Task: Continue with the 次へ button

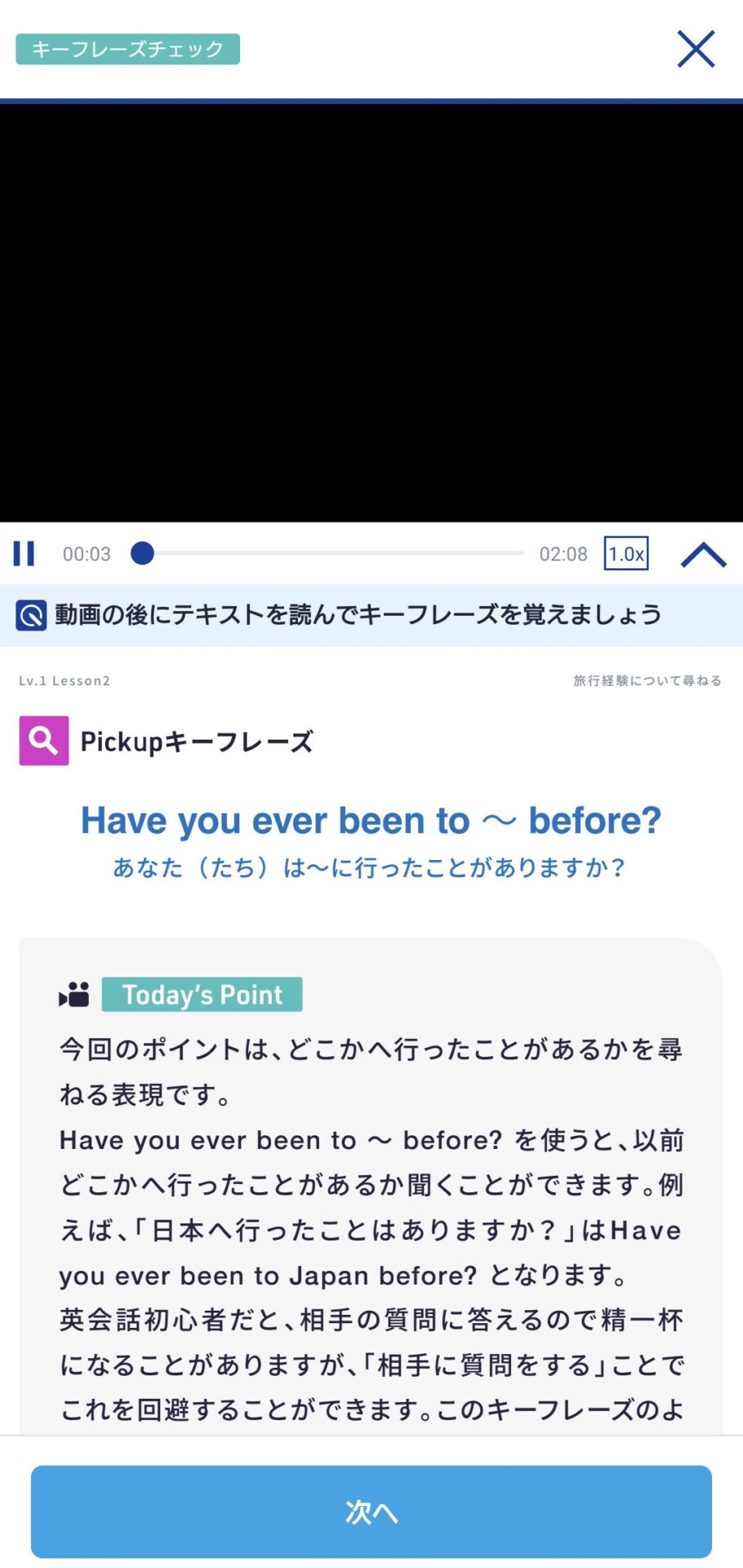Action: coord(371,1512)
